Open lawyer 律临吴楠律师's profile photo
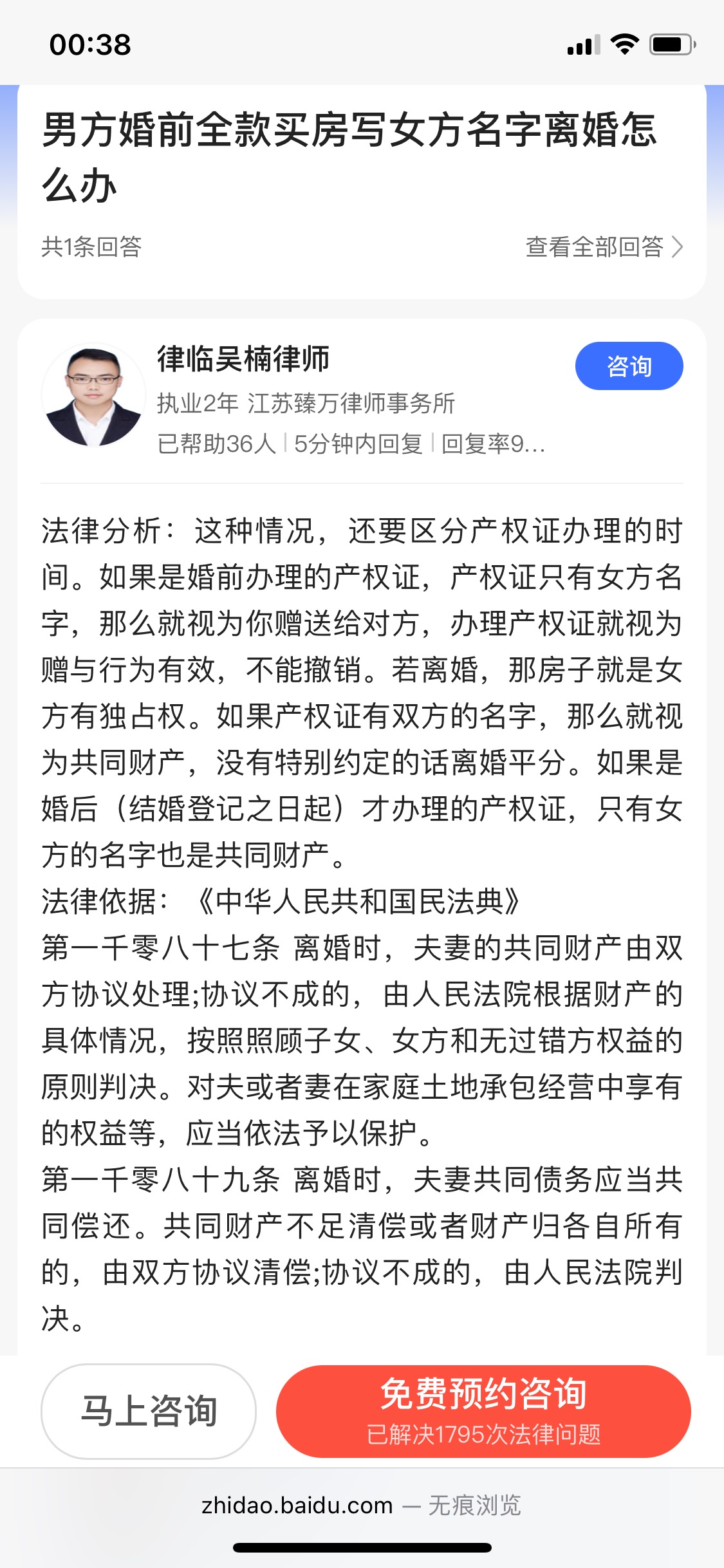 click(94, 396)
